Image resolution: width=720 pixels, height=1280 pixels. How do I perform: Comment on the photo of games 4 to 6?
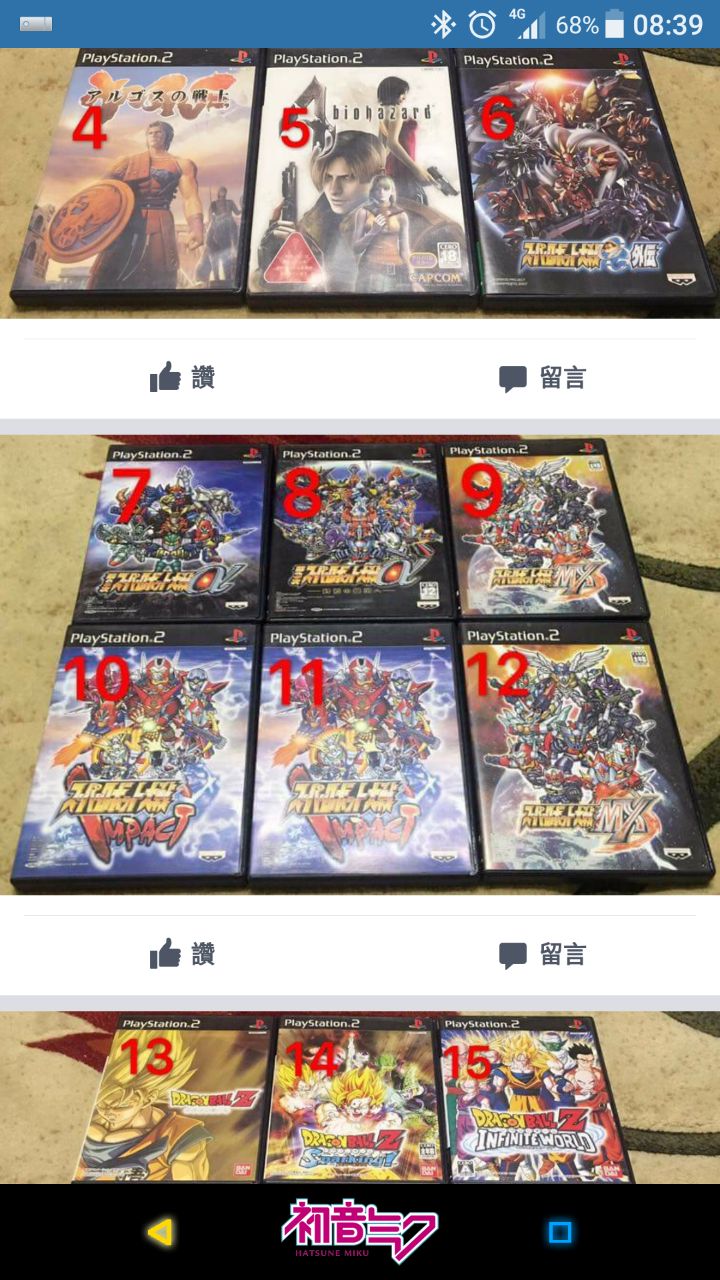click(542, 378)
